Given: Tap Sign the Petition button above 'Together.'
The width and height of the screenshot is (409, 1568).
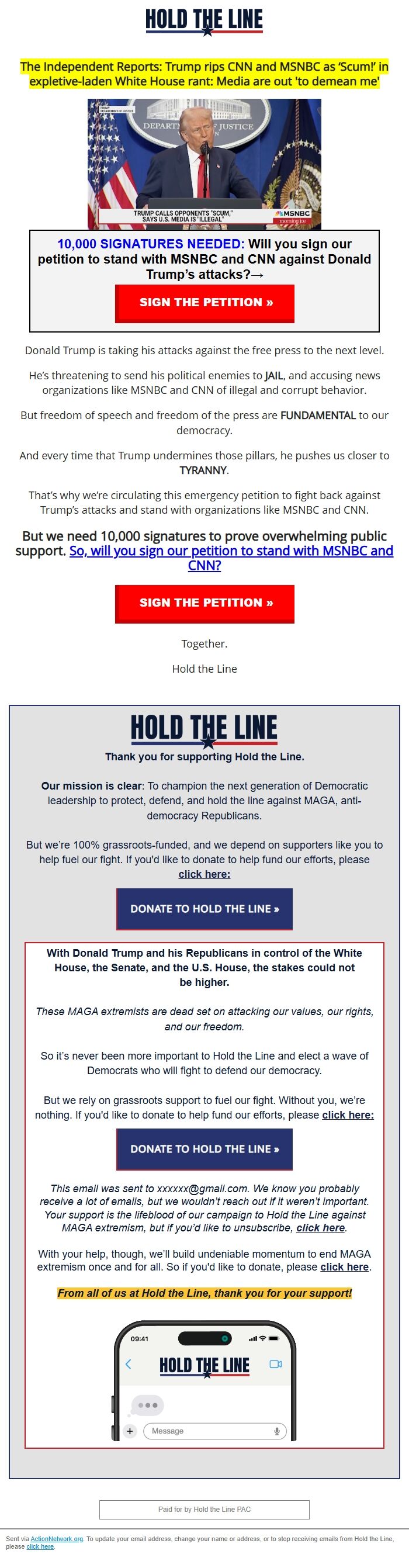Looking at the screenshot, I should [x=204, y=603].
